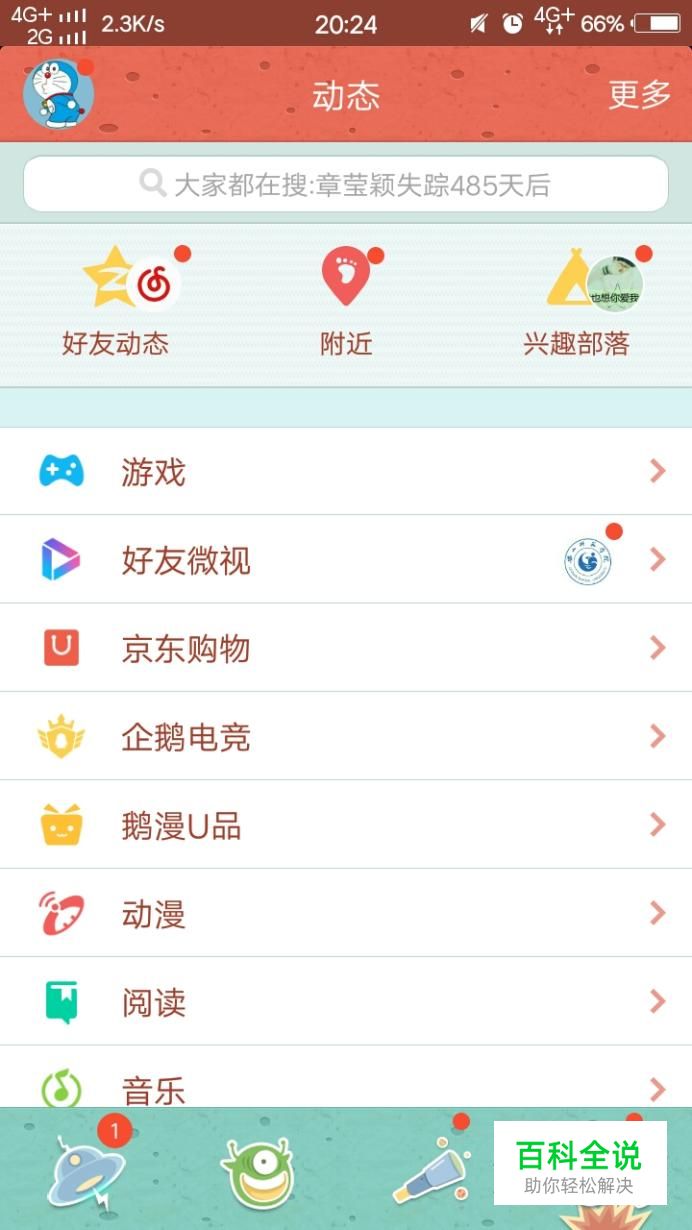Switch to the UFO messages tab
Screen dimensions: 692x1230
87,1170
